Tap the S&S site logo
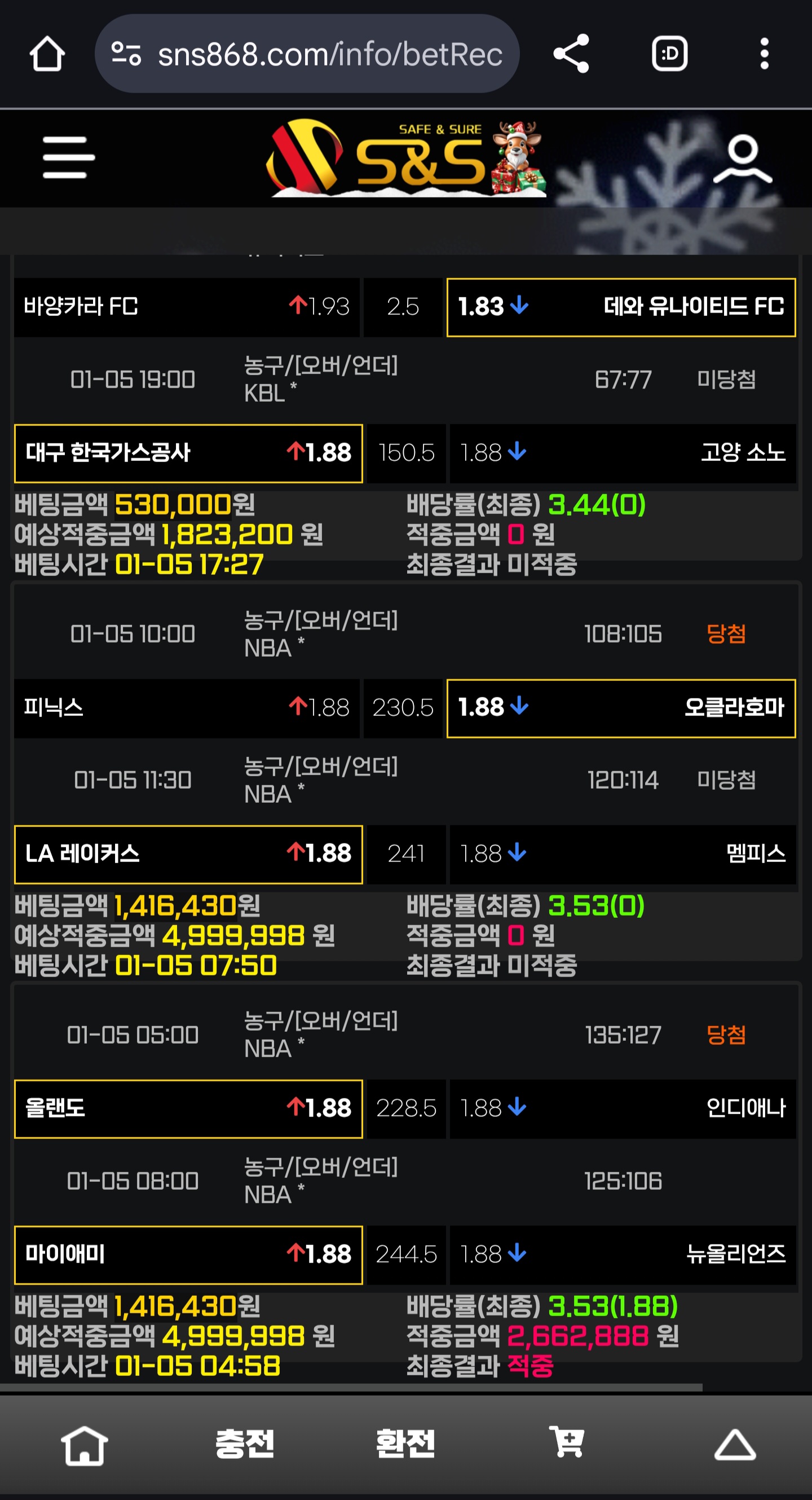Screen dimensions: 812x1500 407,159
